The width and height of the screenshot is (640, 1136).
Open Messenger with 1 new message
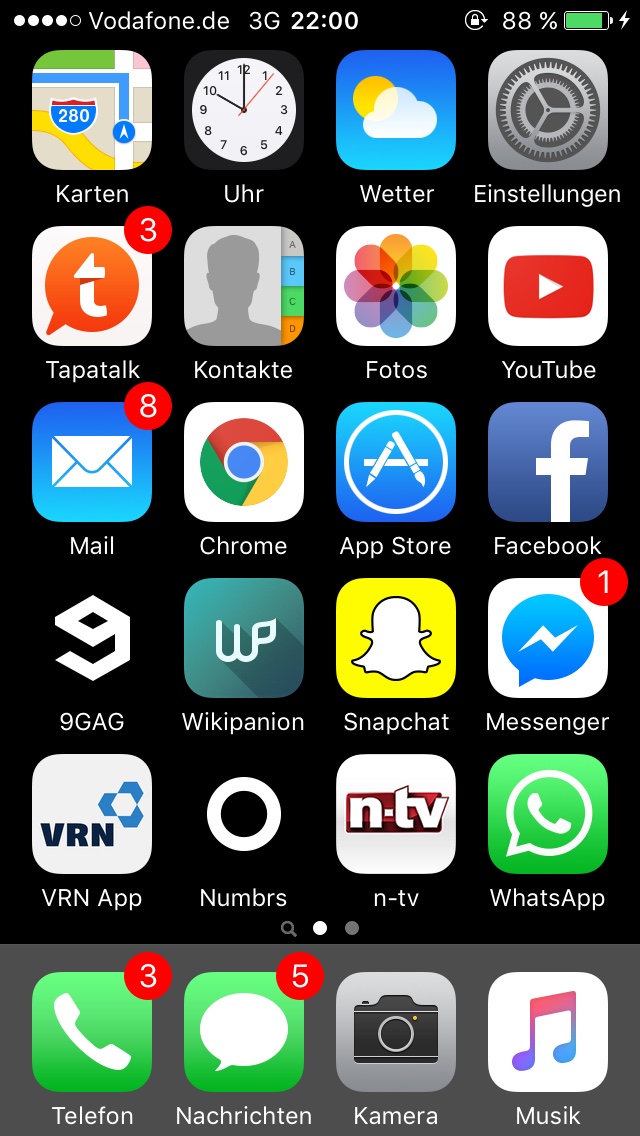click(x=548, y=638)
